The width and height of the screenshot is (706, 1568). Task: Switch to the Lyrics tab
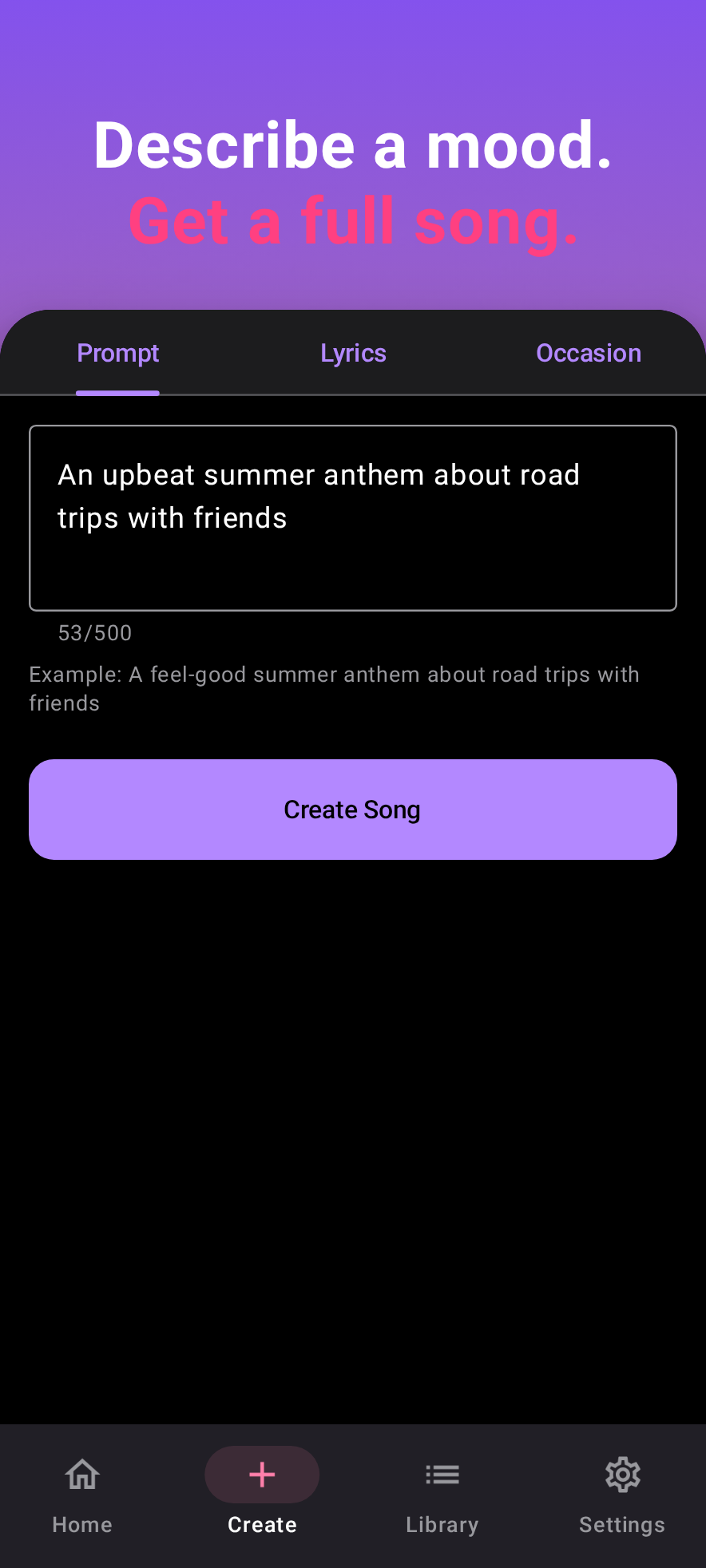coord(353,352)
